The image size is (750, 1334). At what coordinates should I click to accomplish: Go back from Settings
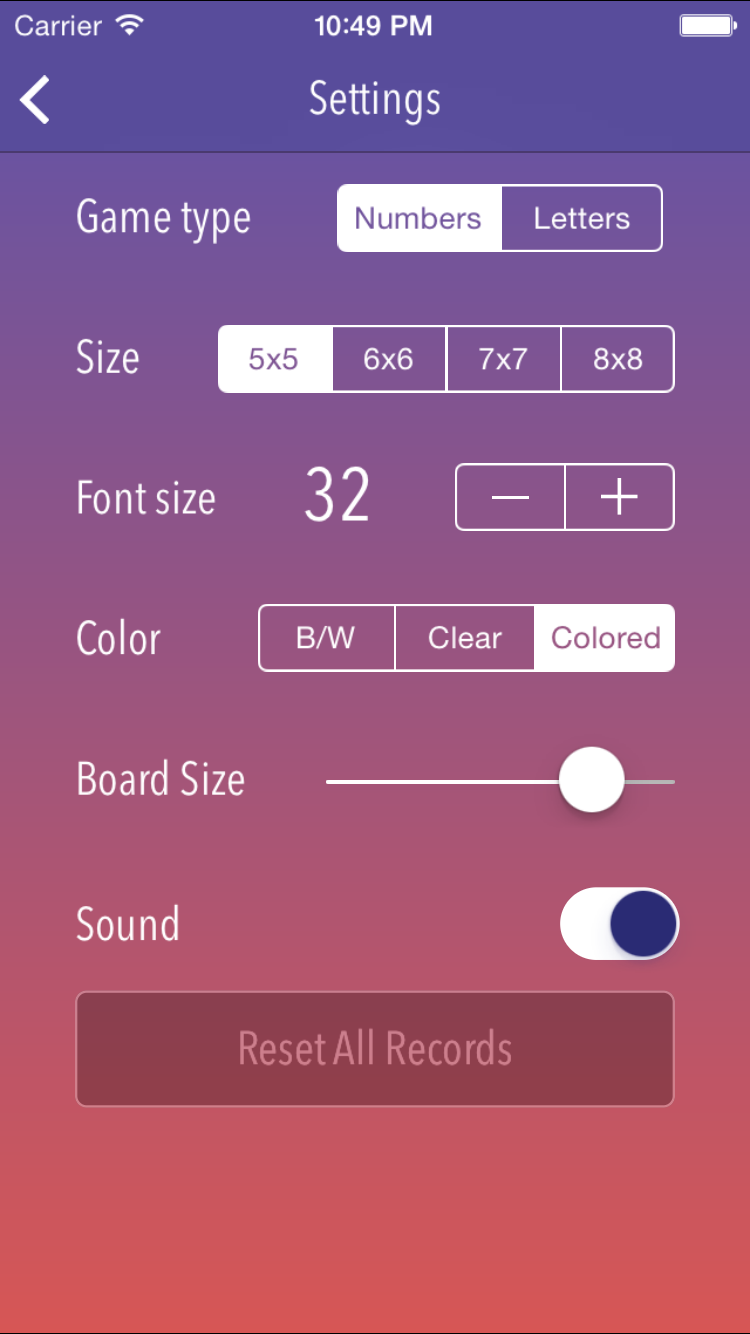[36, 100]
